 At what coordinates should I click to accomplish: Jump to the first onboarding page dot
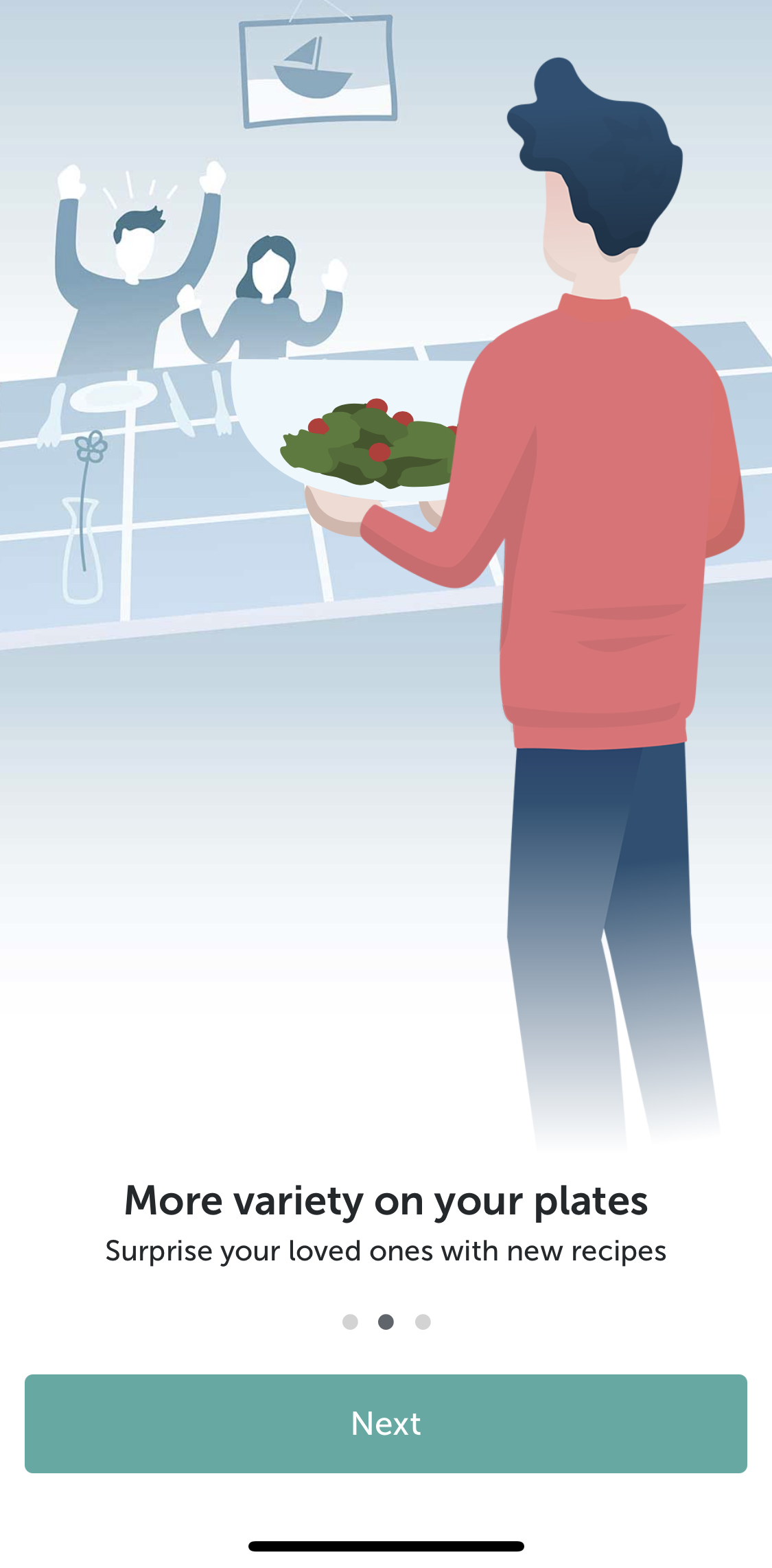click(350, 1322)
